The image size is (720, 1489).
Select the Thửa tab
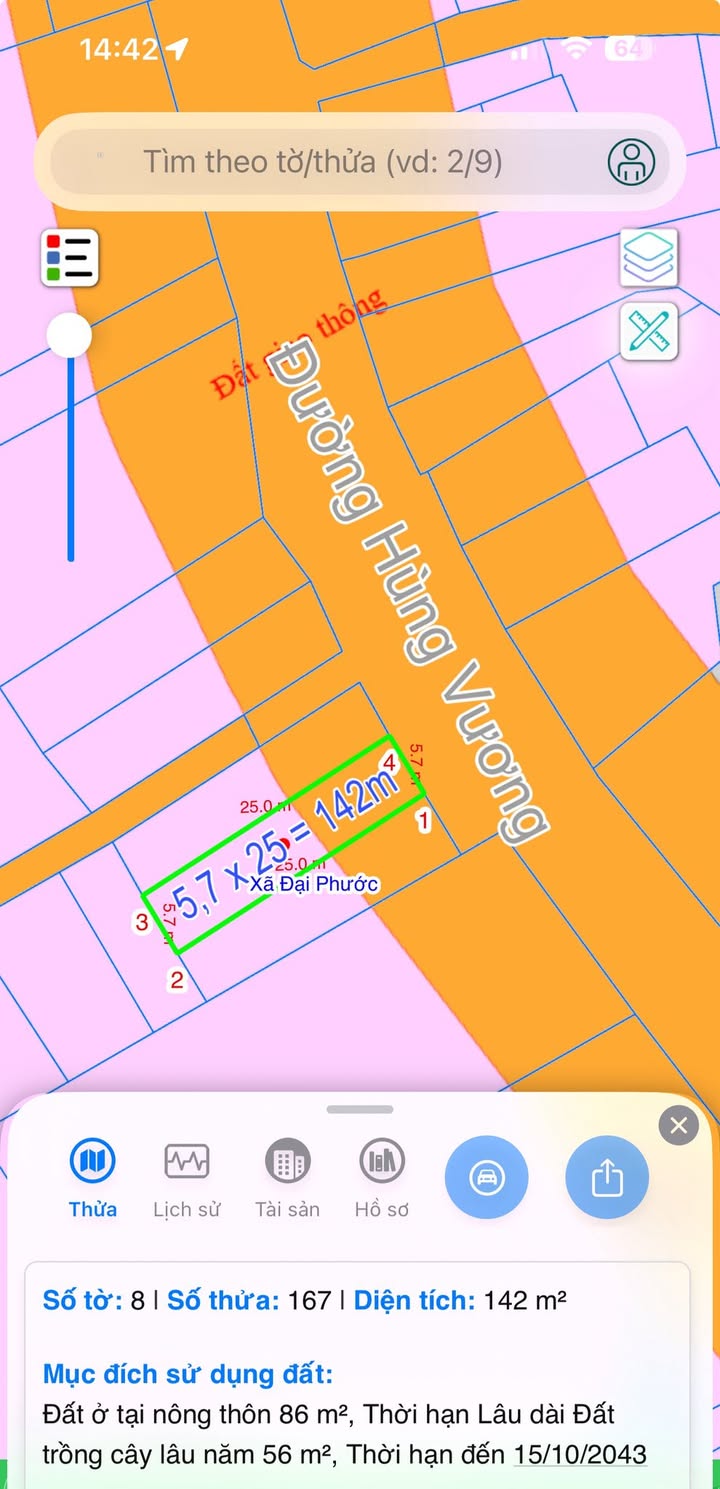click(93, 1180)
